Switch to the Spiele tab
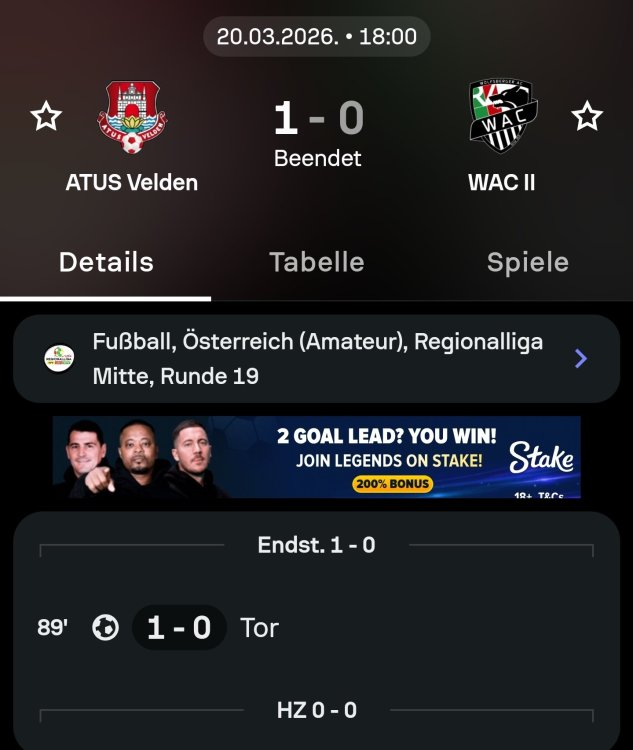This screenshot has width=633, height=750. coord(527,263)
